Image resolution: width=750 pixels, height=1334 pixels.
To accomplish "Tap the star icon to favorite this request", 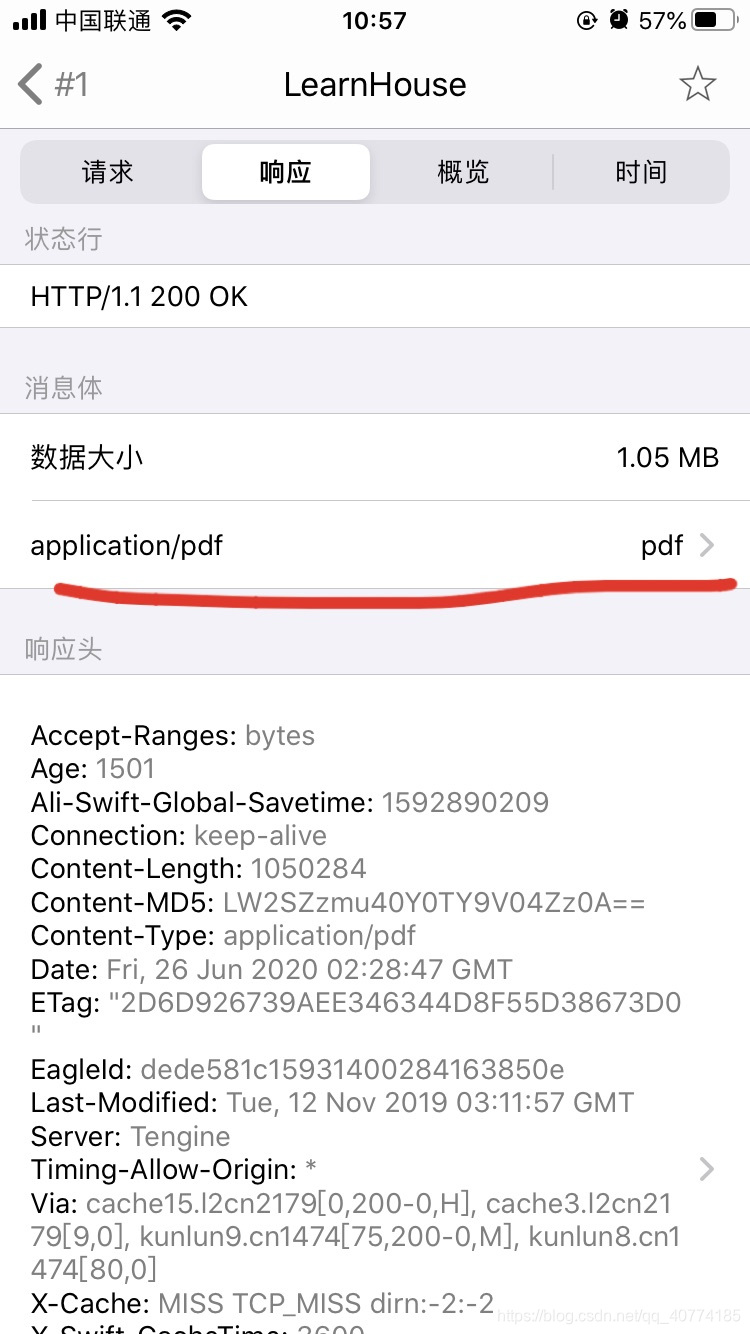I will [697, 84].
